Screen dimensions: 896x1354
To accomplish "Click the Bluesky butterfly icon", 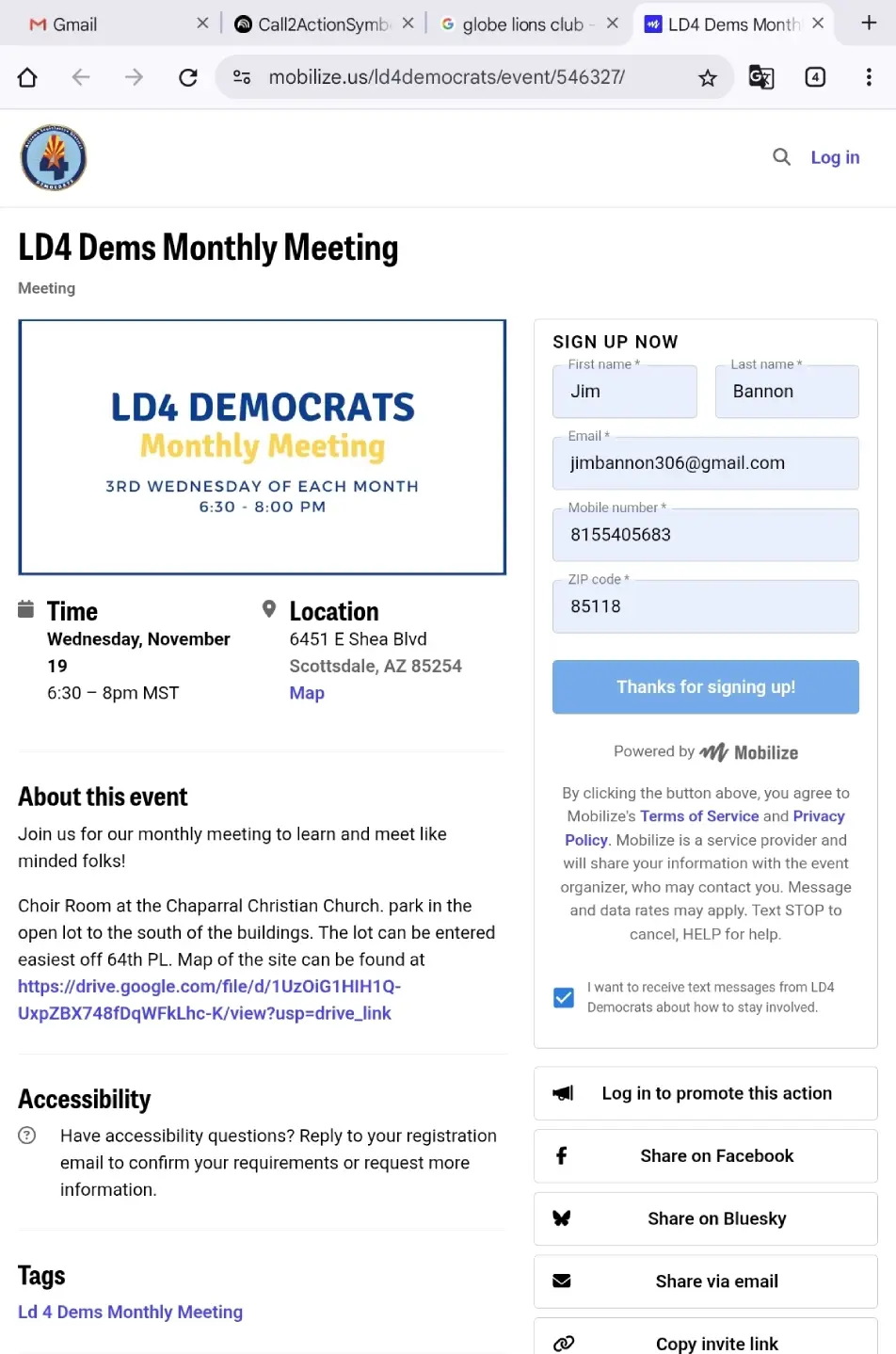I will point(562,1218).
